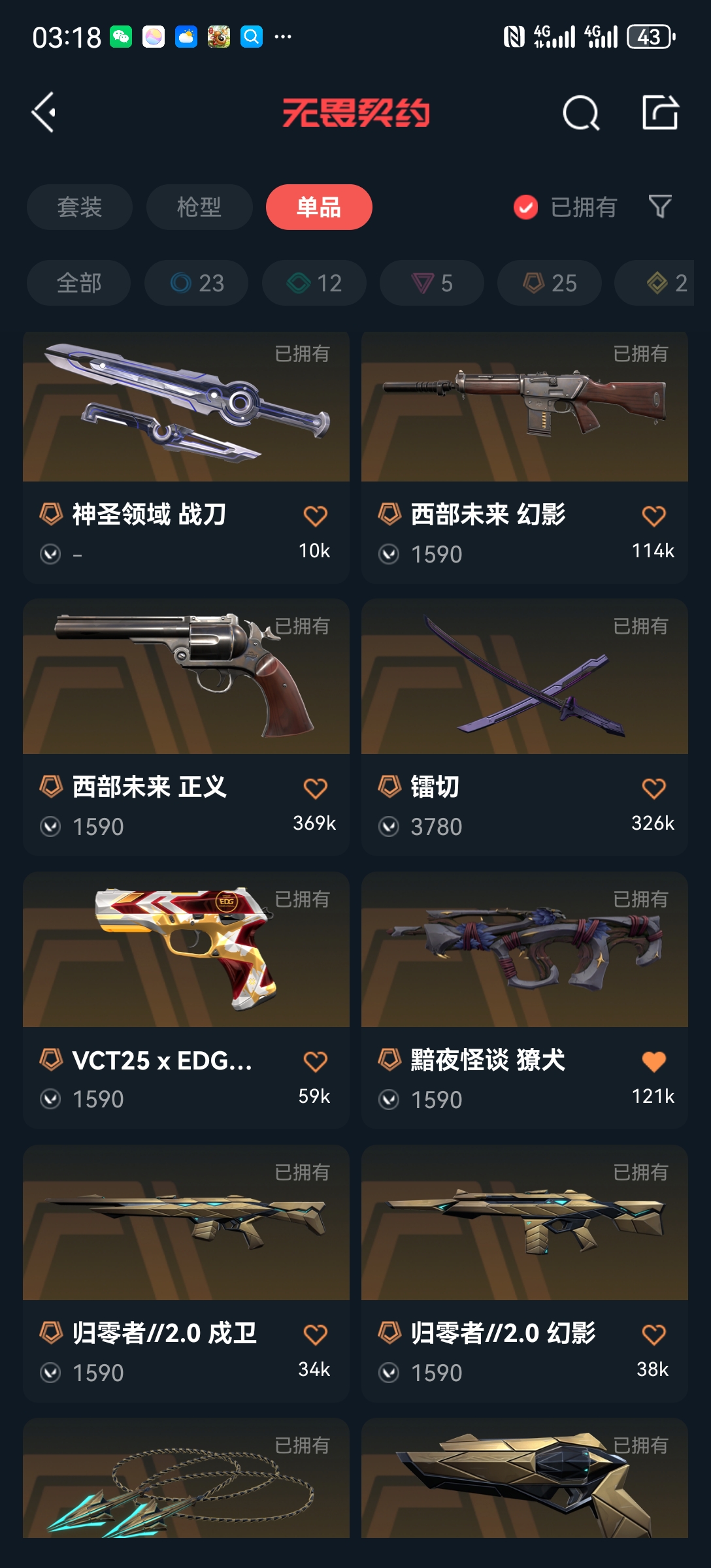The width and height of the screenshot is (711, 1568).
Task: Select the 单品 tab
Action: (319, 207)
